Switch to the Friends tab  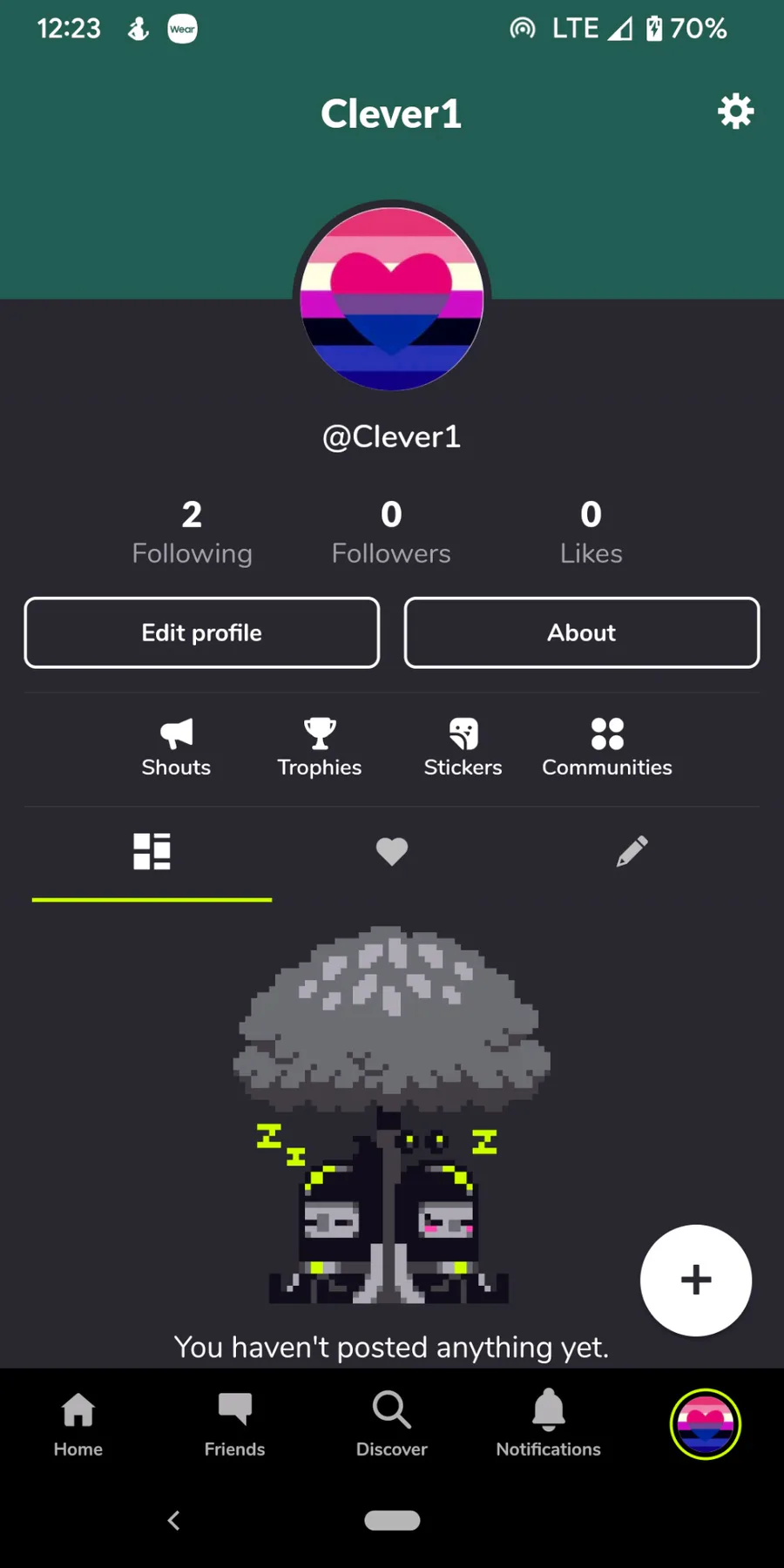pyautogui.click(x=234, y=1423)
